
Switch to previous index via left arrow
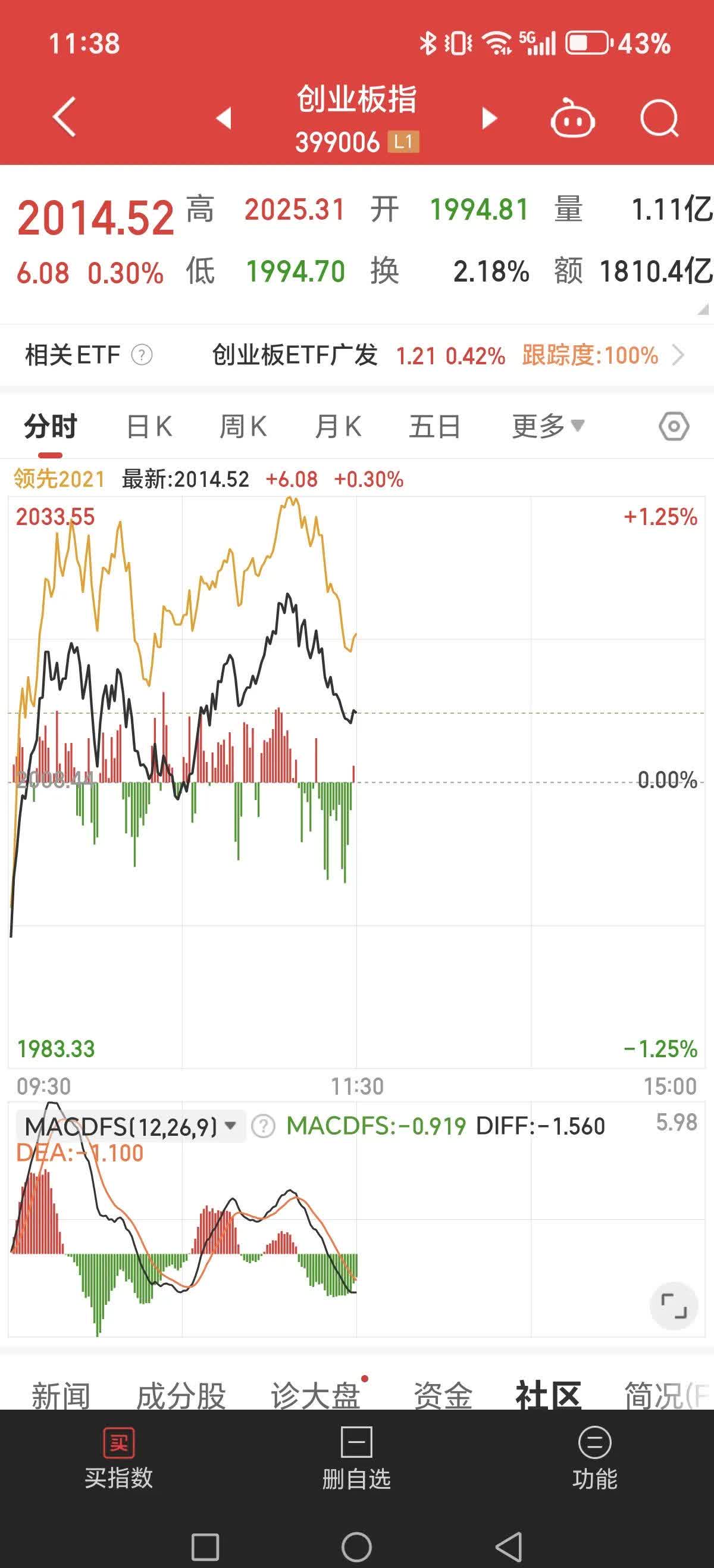click(x=224, y=119)
